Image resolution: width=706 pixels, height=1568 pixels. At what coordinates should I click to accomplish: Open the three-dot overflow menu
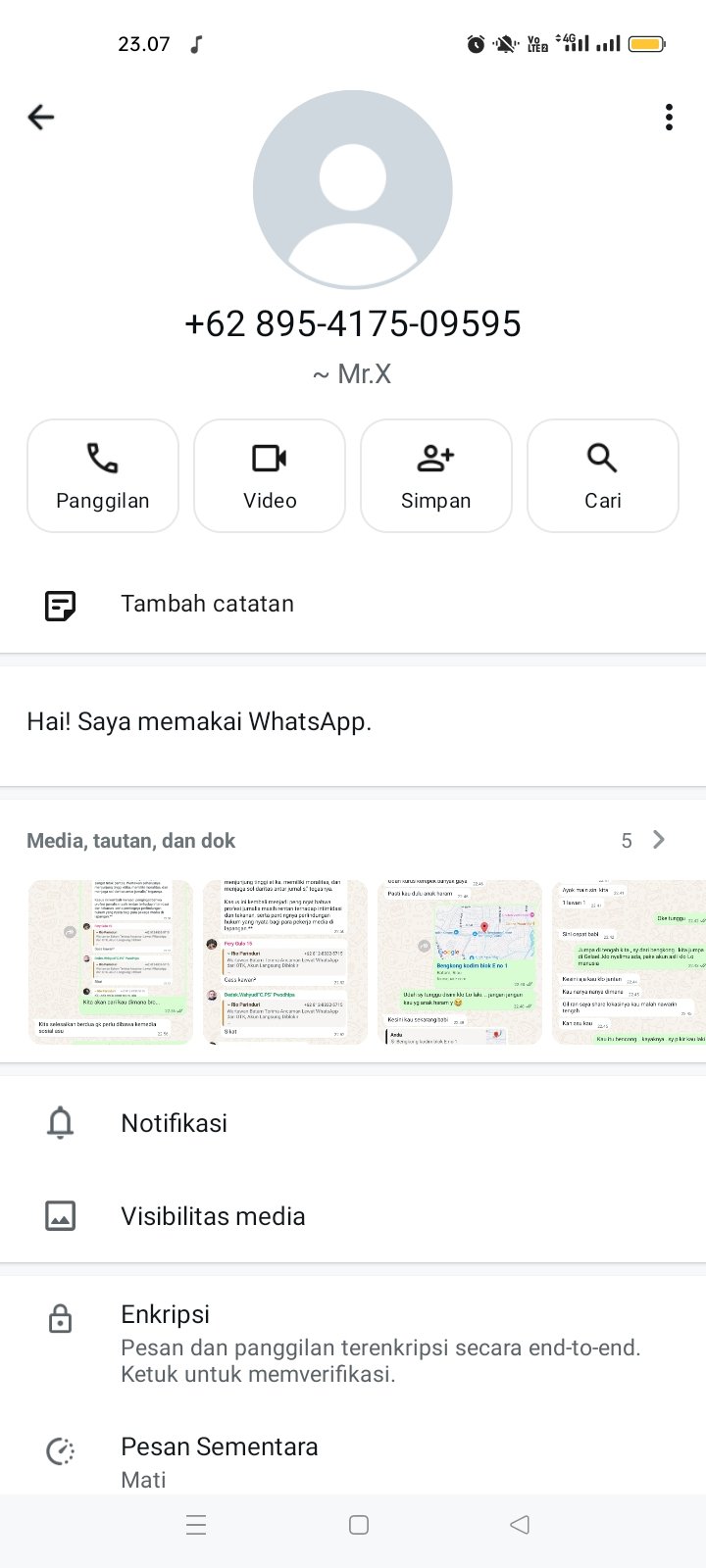point(669,118)
